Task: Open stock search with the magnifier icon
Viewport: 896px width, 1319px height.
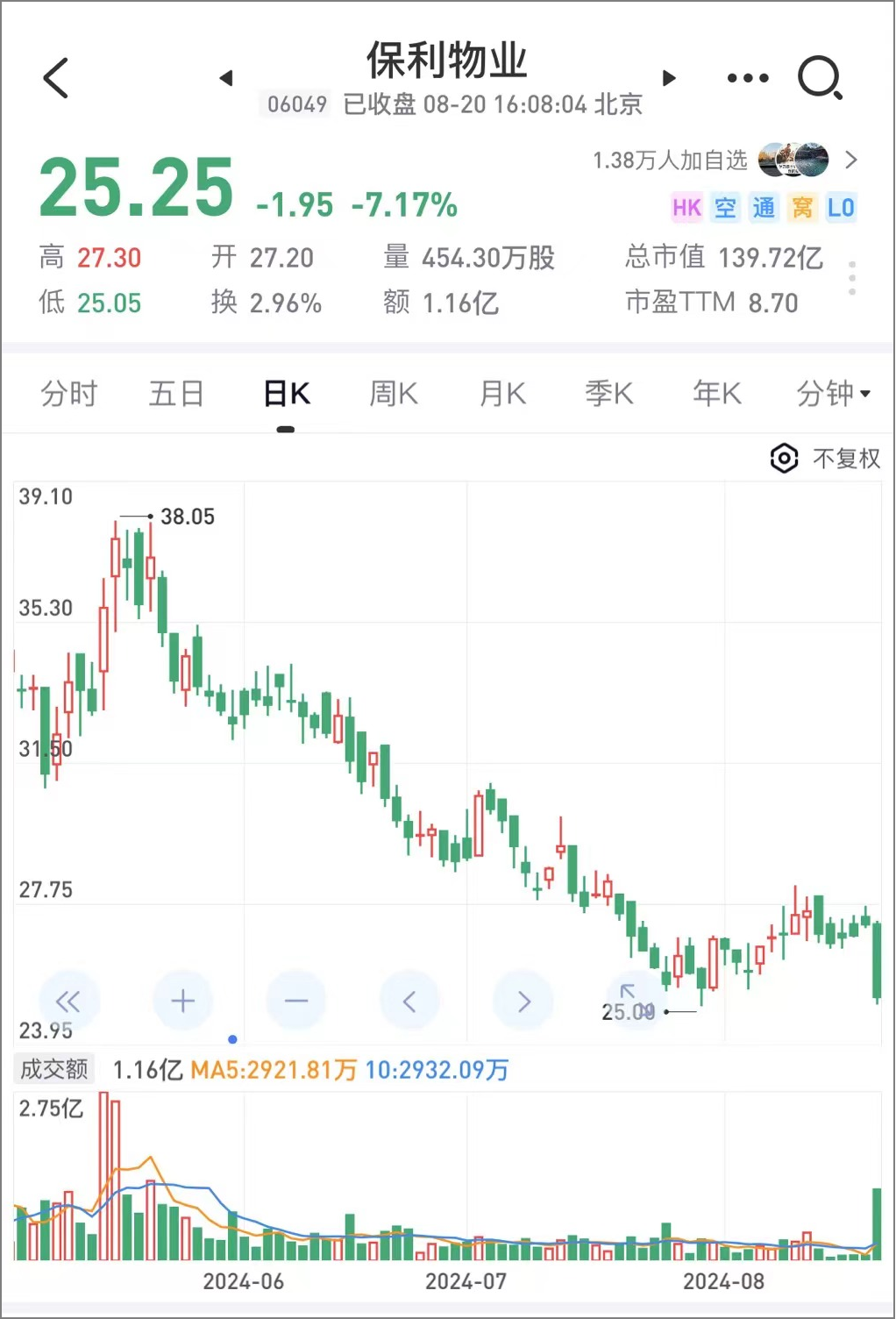Action: pos(821,78)
